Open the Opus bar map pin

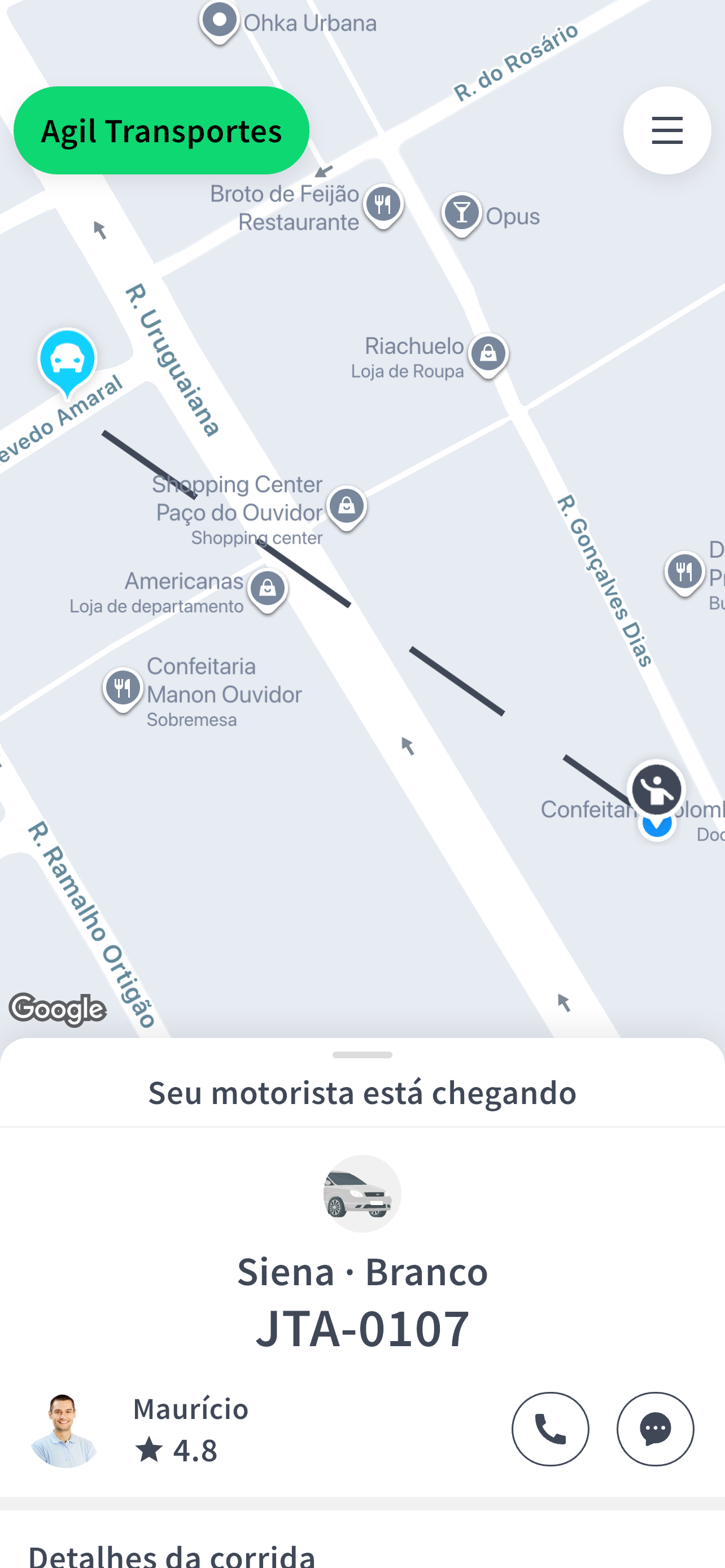tap(461, 214)
